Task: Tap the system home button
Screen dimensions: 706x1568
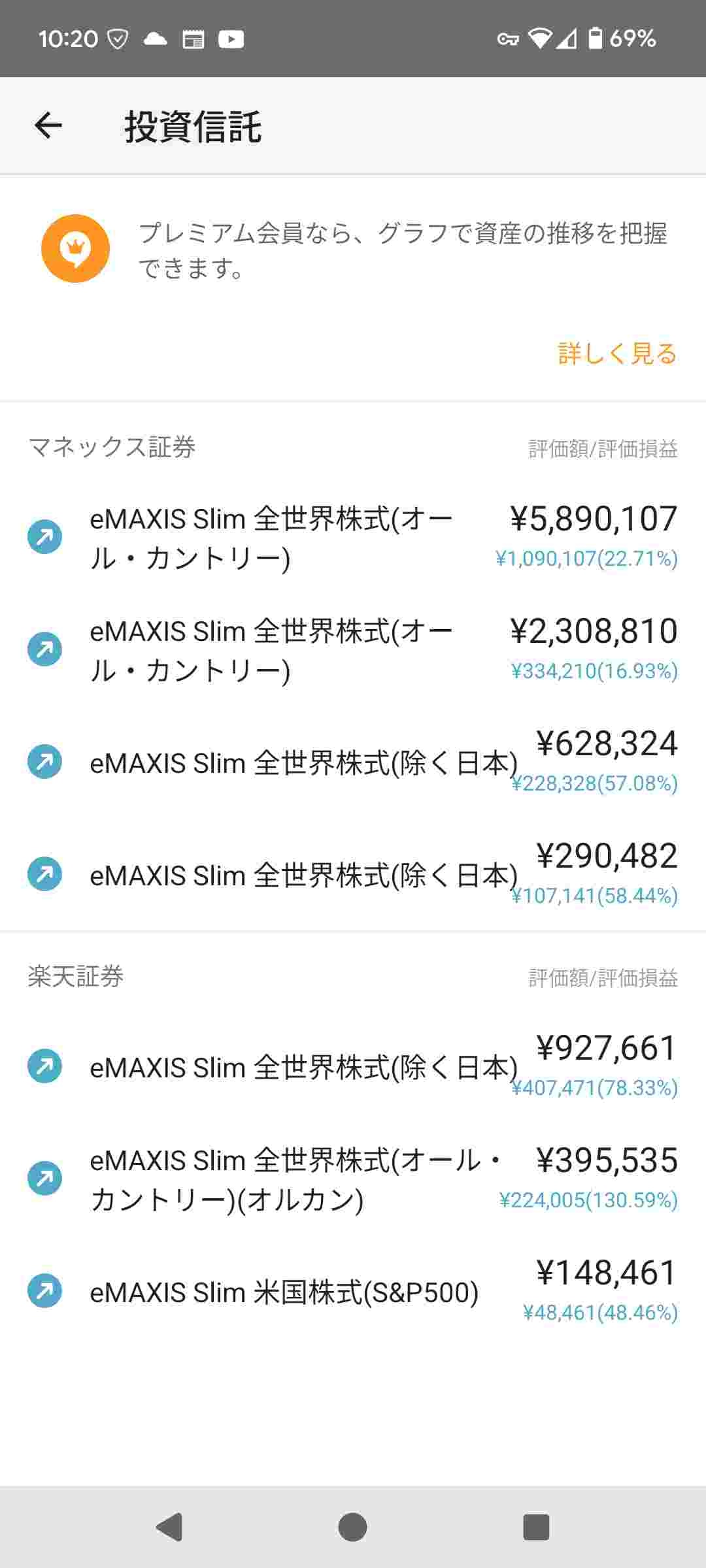Action: point(353,1527)
